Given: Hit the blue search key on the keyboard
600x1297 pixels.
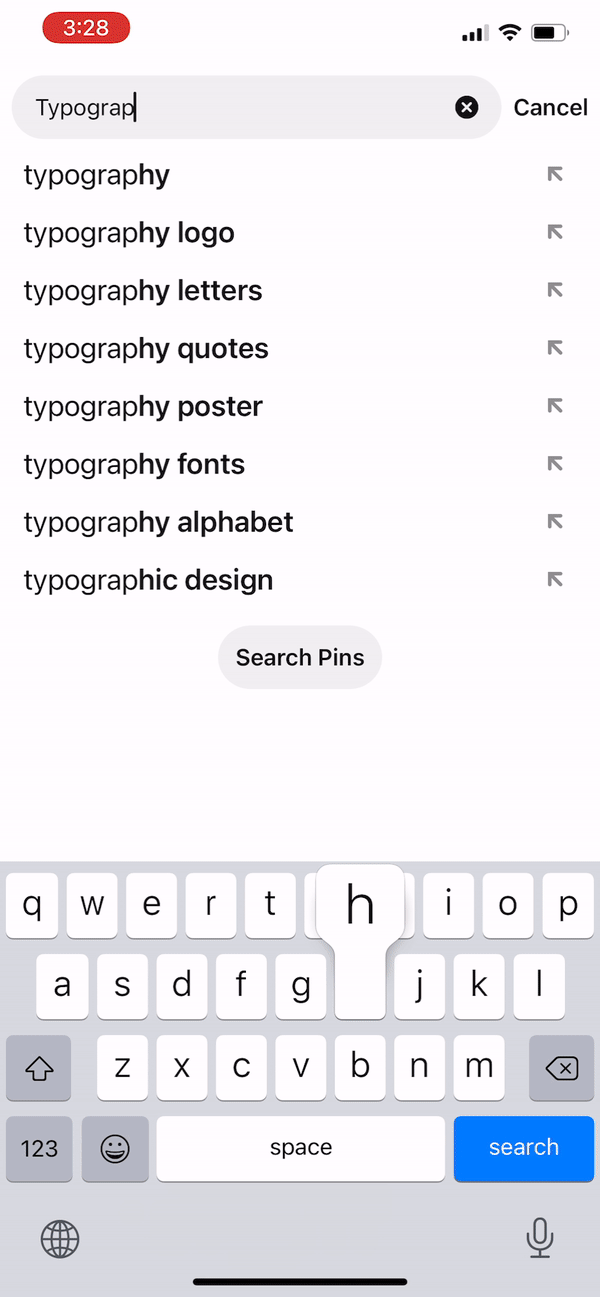Looking at the screenshot, I should pyautogui.click(x=524, y=1148).
